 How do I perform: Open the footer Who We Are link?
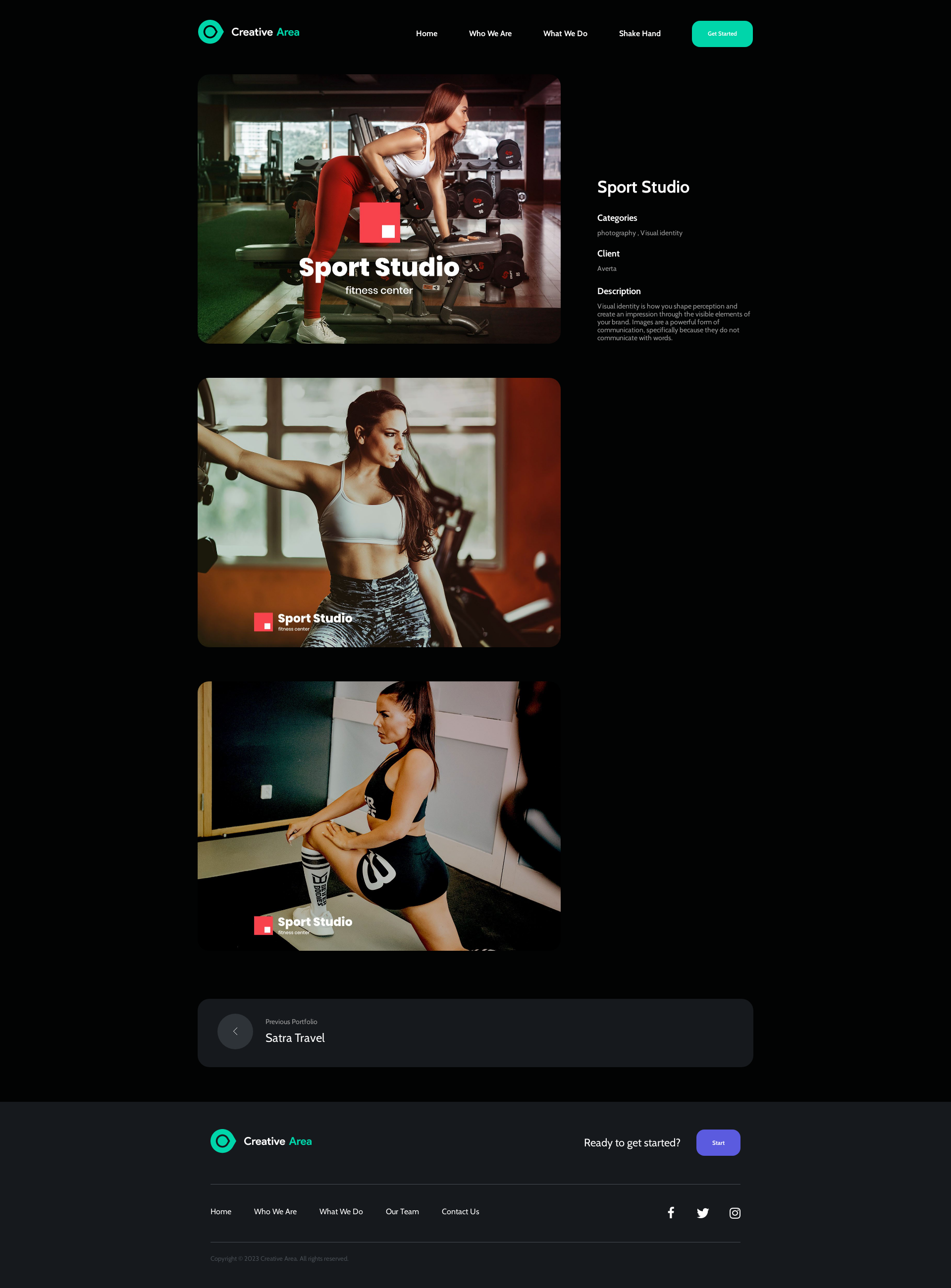click(275, 1211)
